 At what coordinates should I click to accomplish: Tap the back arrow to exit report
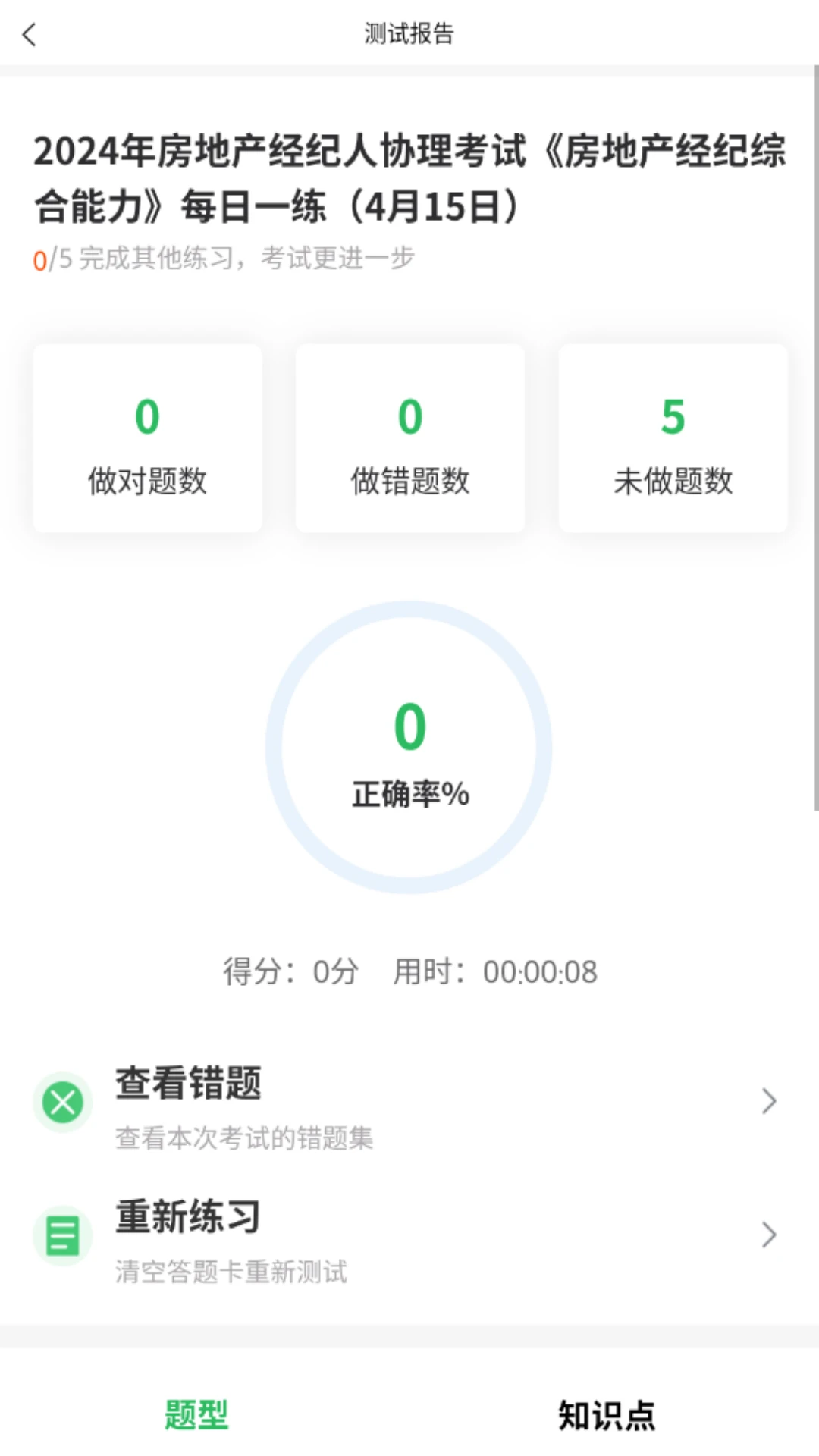(29, 35)
